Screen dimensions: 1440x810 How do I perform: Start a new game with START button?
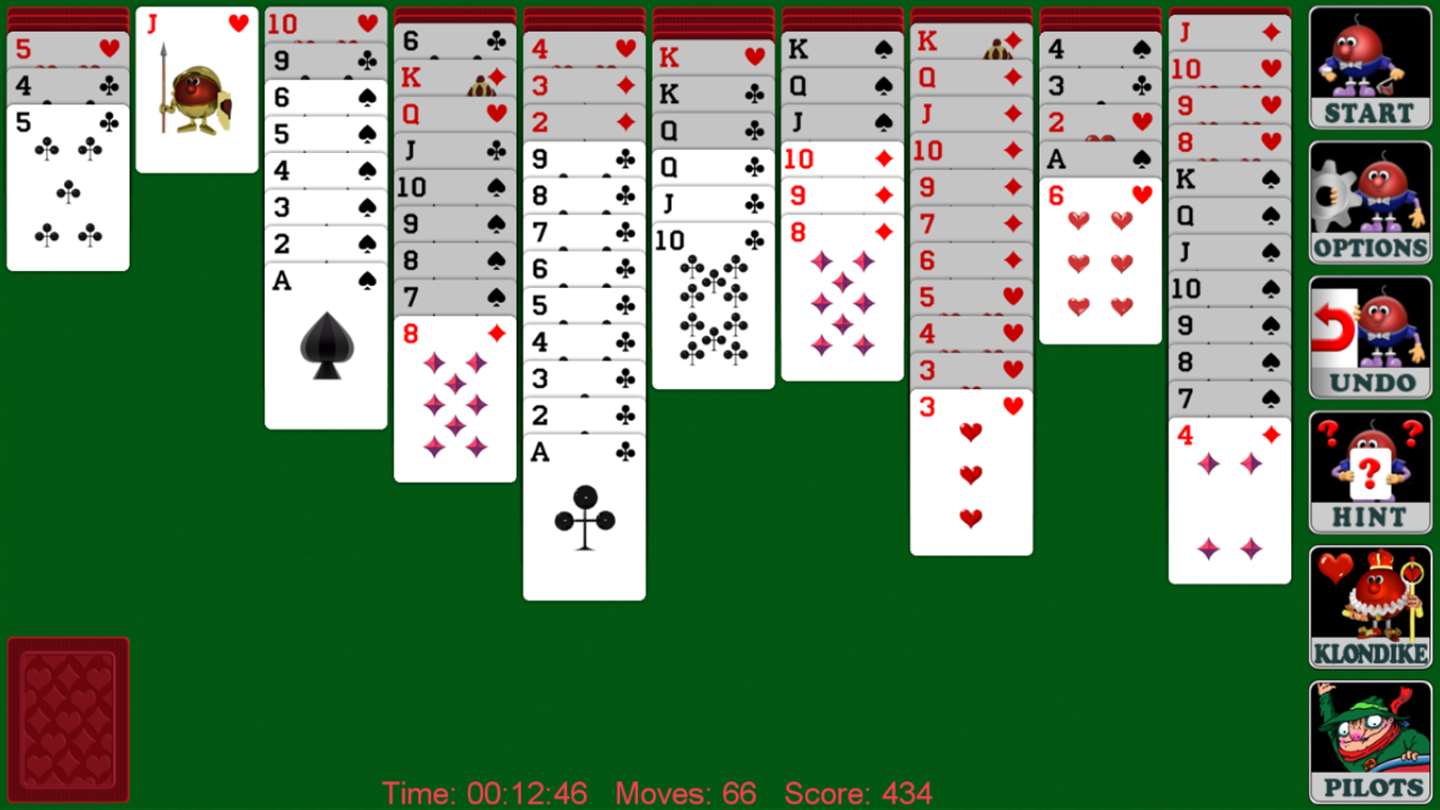(1370, 67)
